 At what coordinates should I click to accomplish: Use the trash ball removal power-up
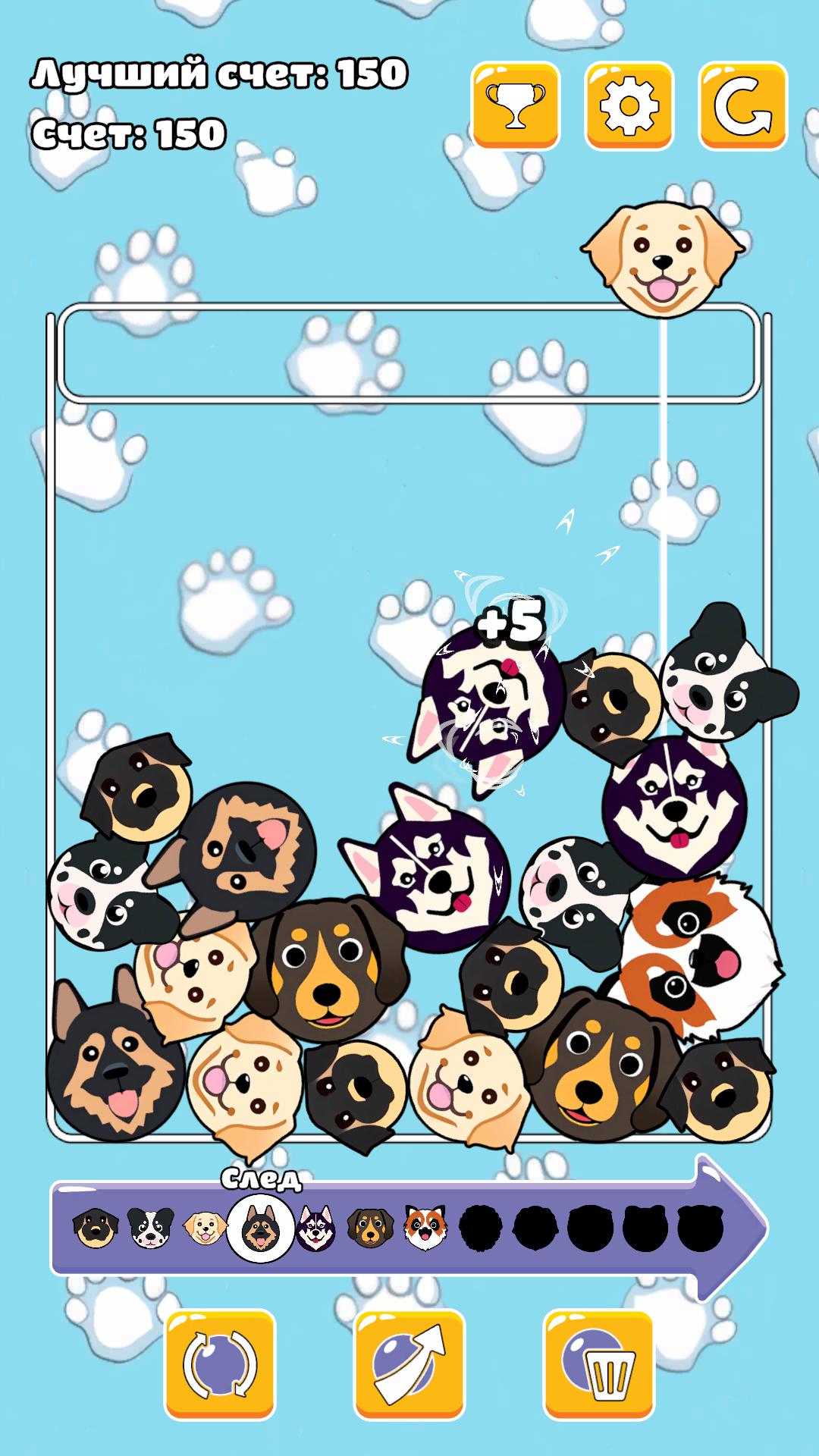click(x=599, y=1365)
